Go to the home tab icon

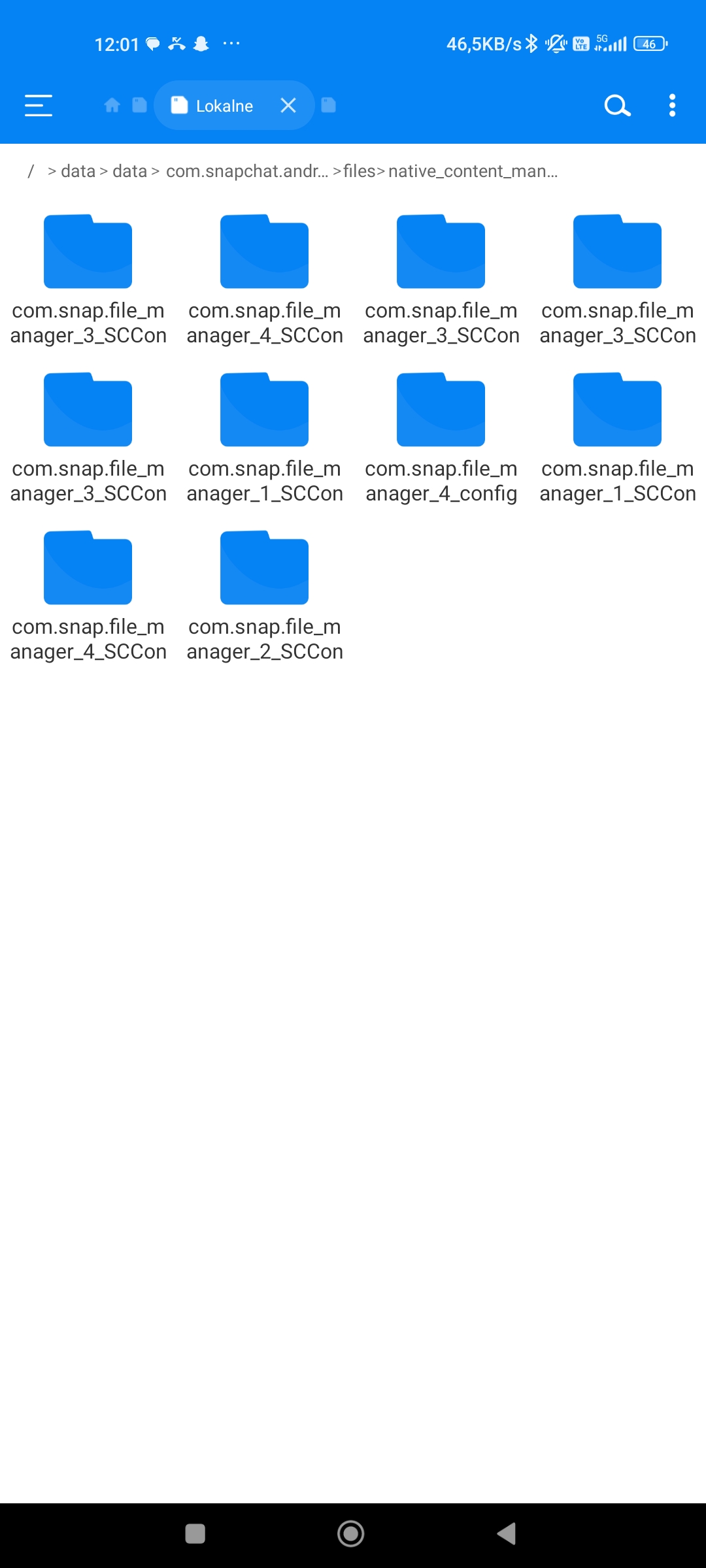112,105
